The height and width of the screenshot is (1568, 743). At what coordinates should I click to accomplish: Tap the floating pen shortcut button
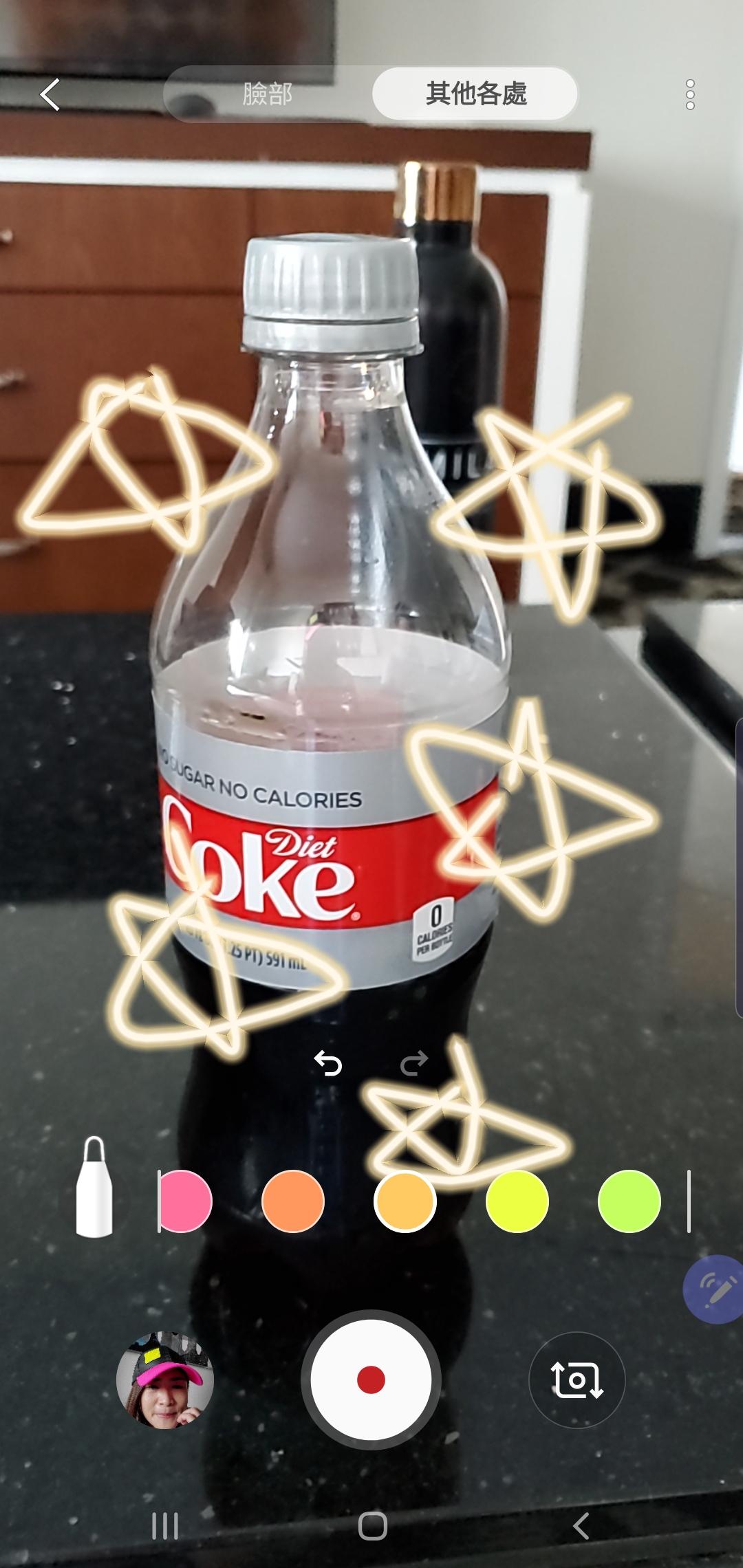point(715,1289)
